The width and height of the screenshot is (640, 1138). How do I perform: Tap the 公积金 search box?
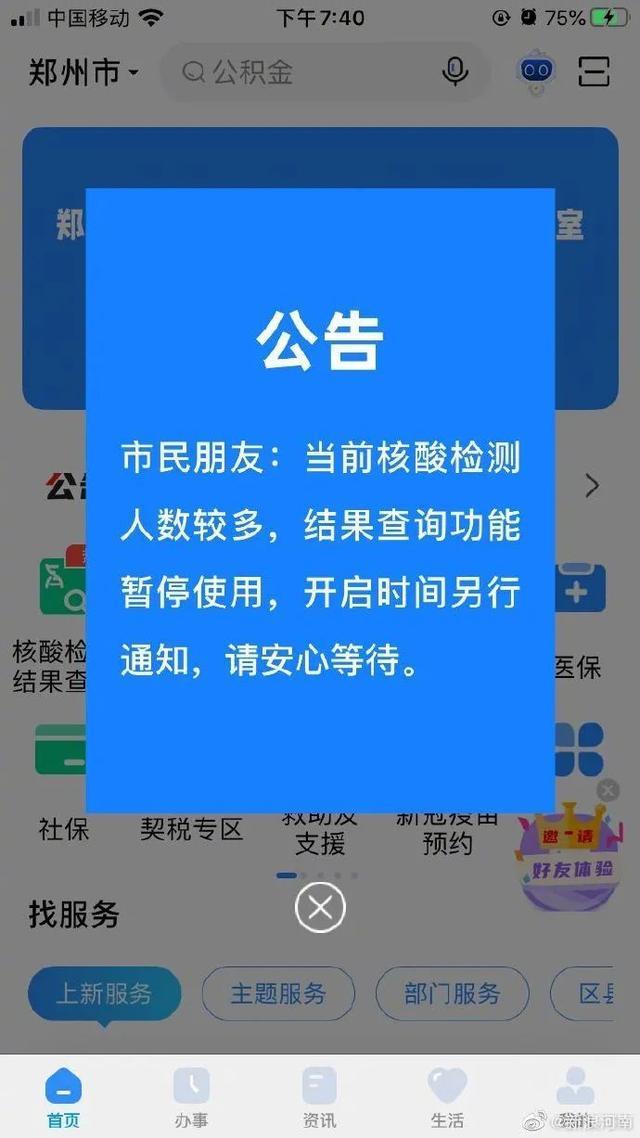[300, 72]
